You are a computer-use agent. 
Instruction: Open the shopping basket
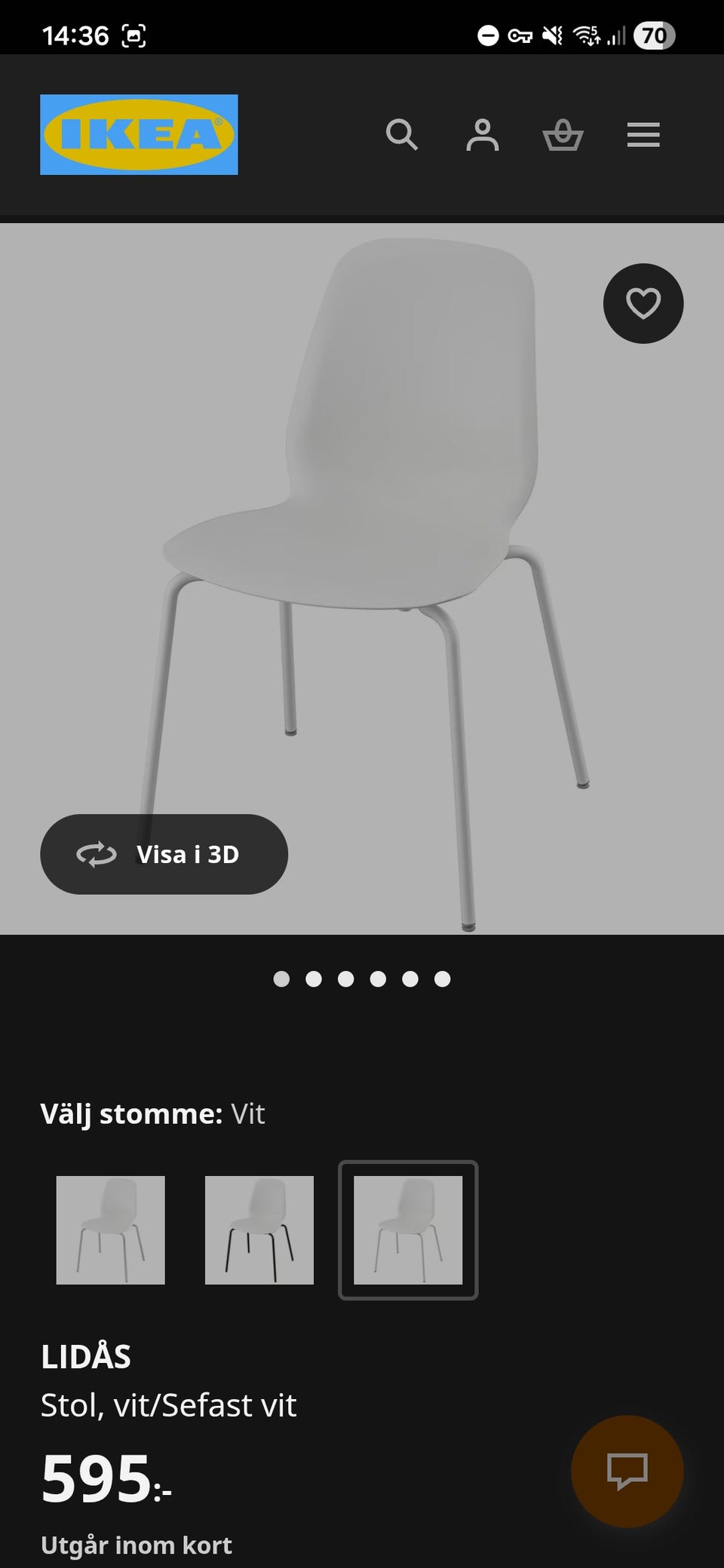(563, 136)
